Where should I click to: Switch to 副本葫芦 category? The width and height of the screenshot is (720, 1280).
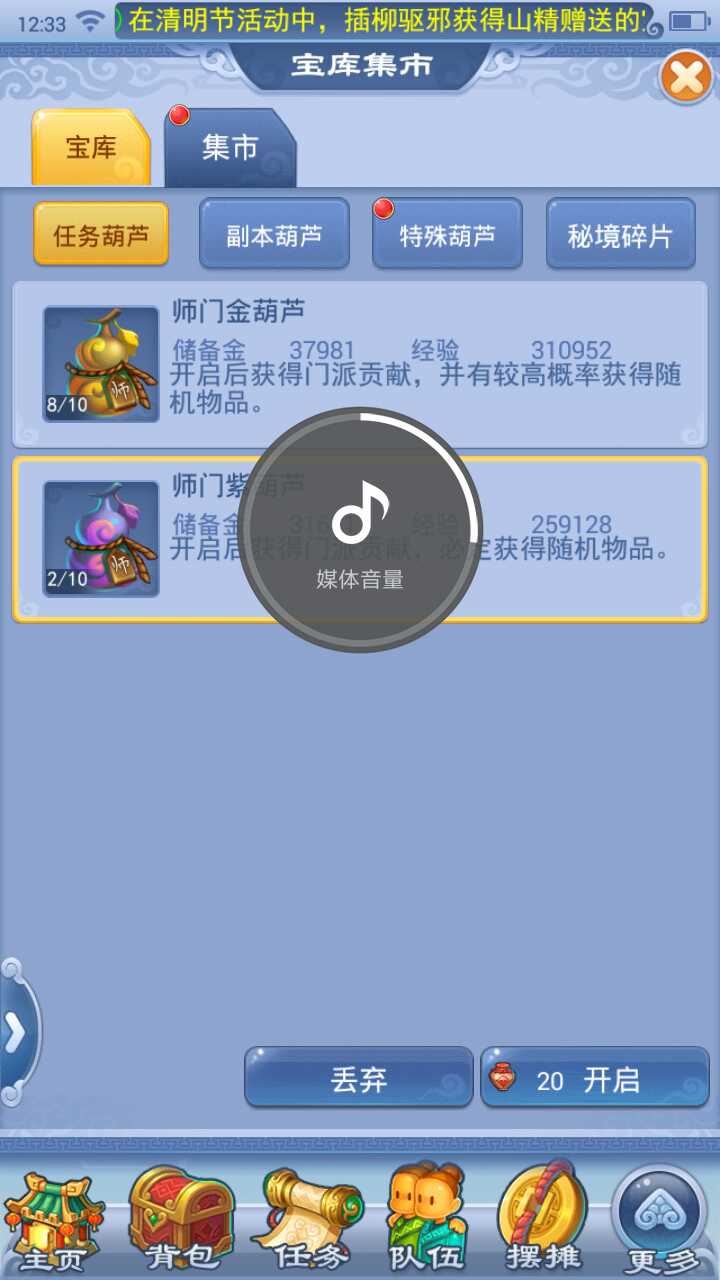[274, 235]
